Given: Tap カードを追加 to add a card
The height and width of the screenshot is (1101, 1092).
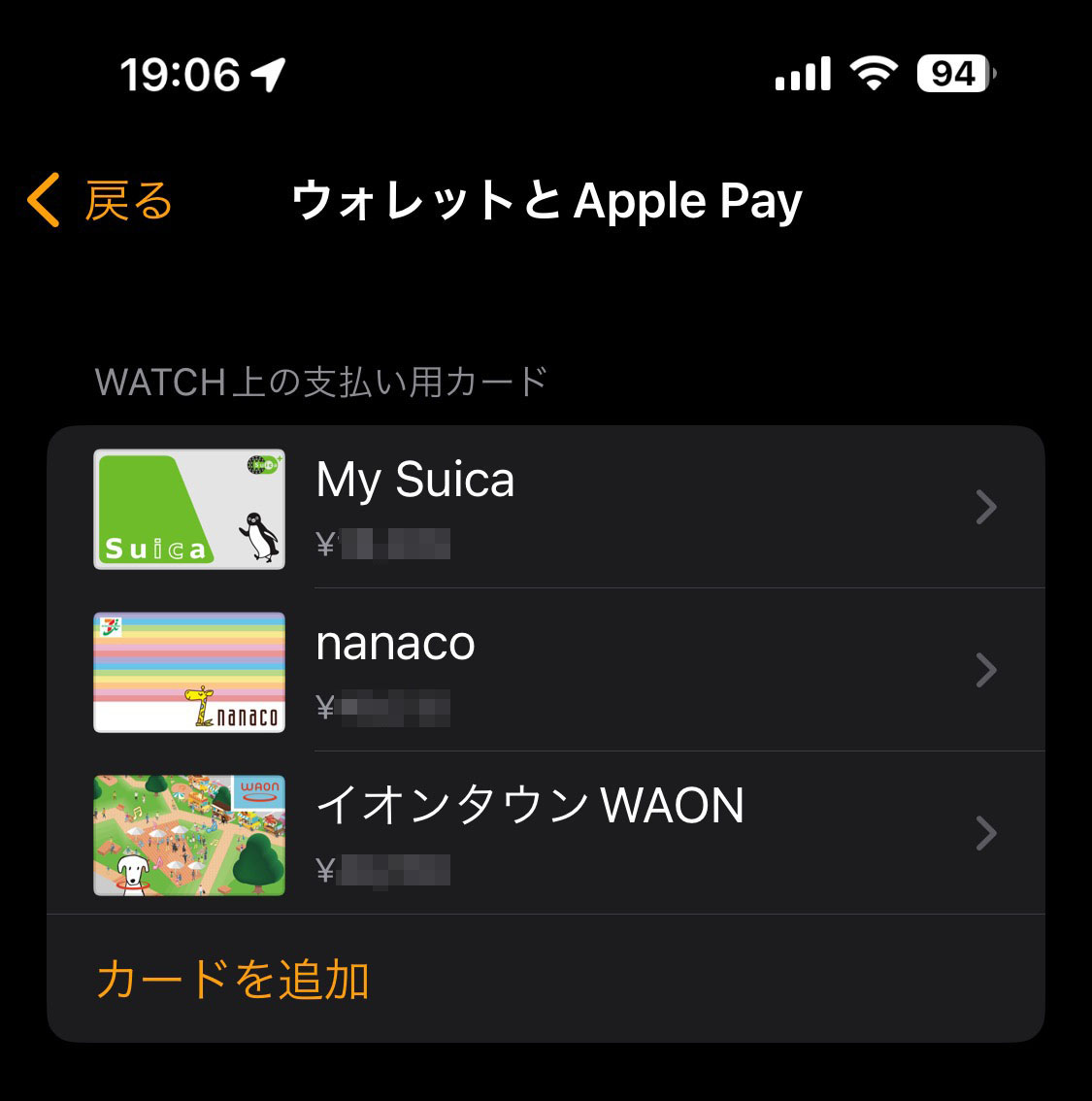Looking at the screenshot, I should coord(233,981).
